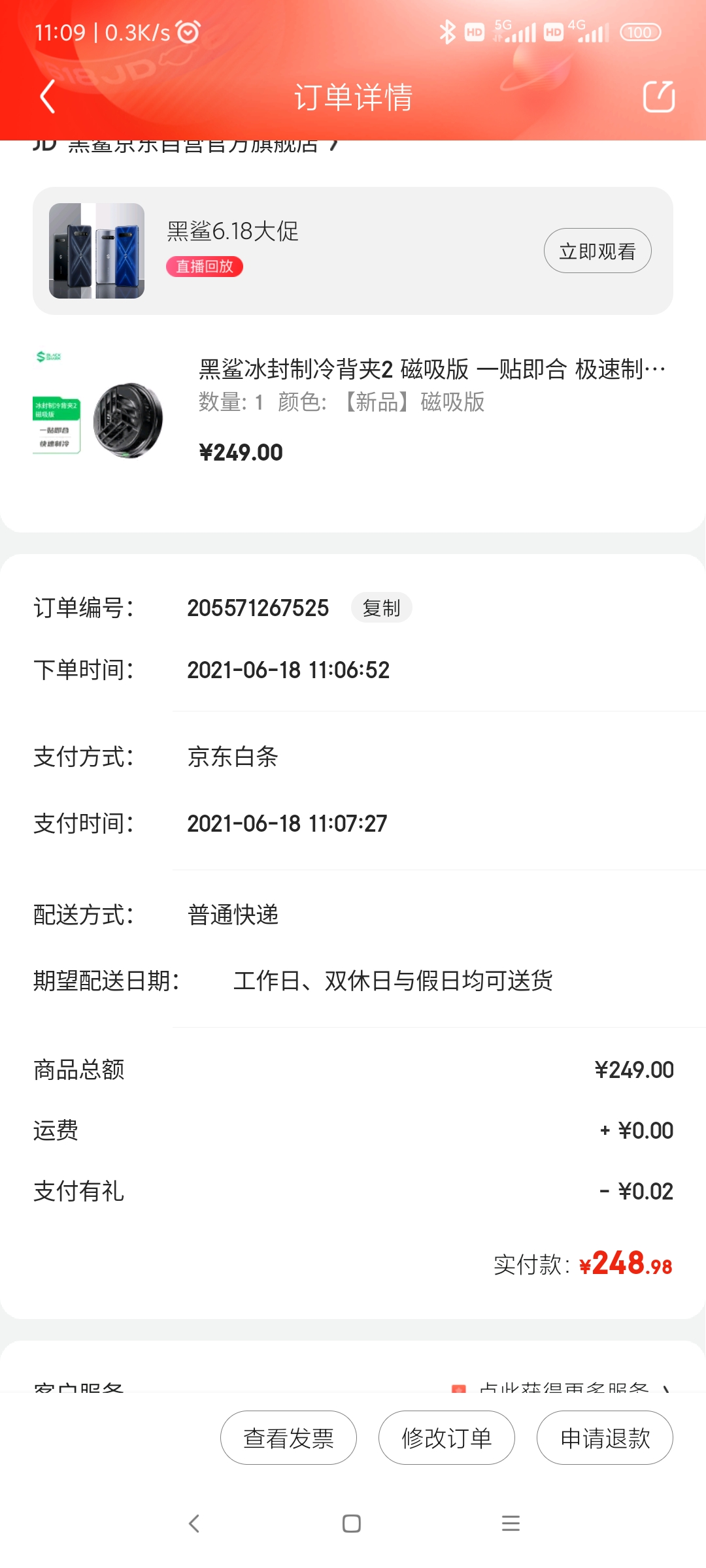Request a refund with 申请退款

605,1438
